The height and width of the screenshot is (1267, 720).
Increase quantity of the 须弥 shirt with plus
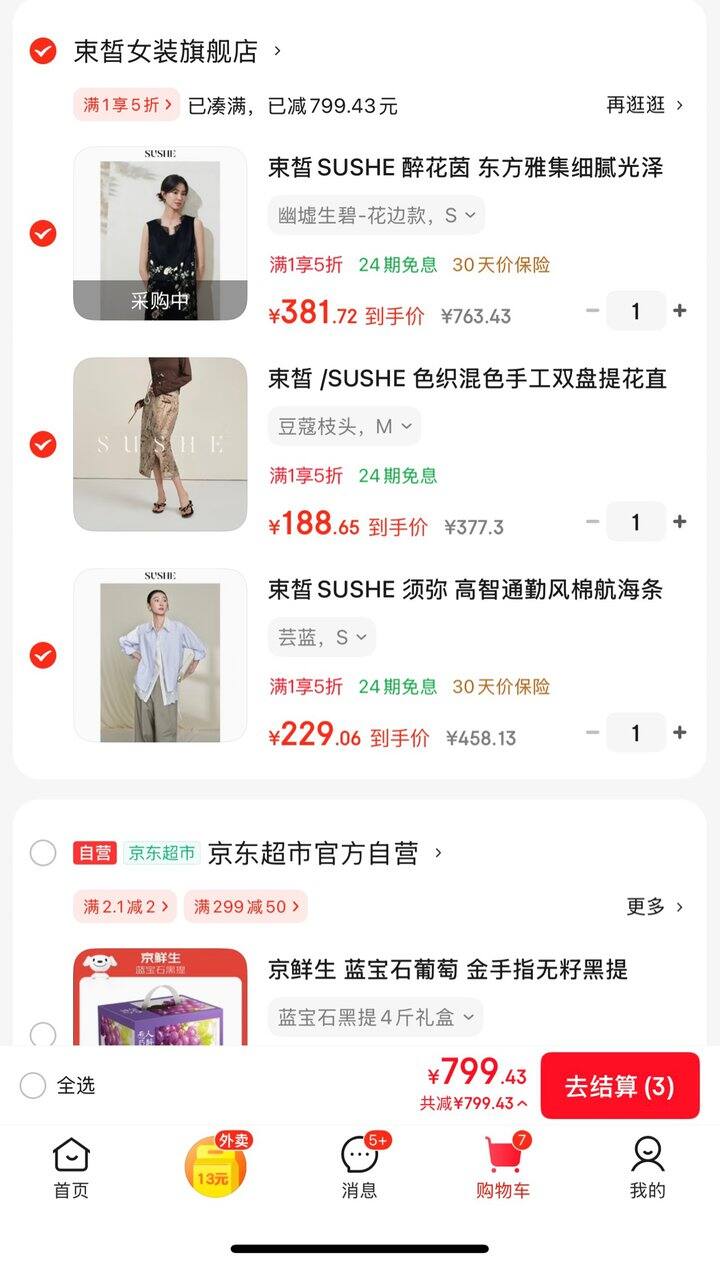pos(678,732)
